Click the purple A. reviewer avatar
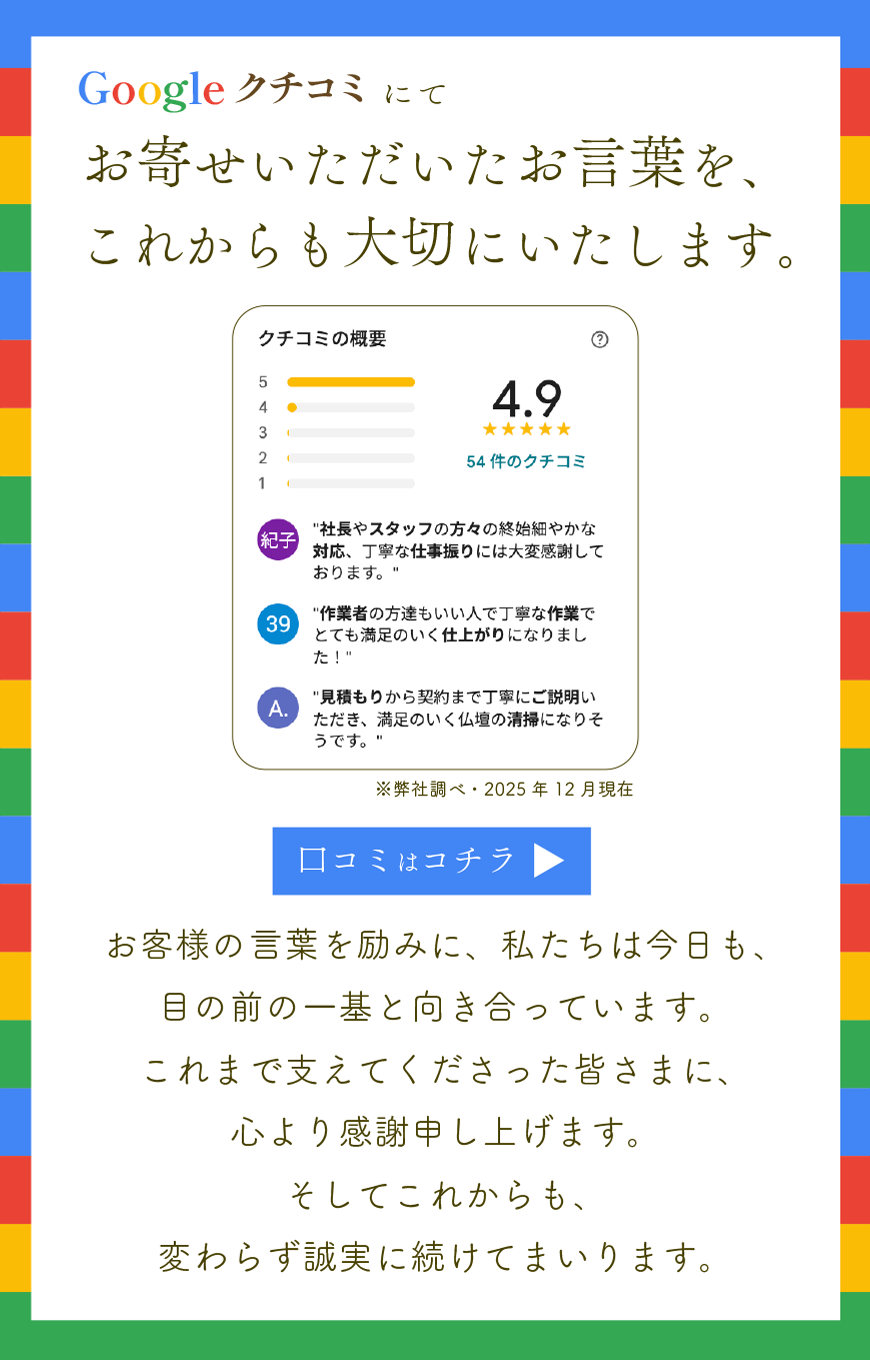Screen dimensions: 870x1360 pyautogui.click(x=277, y=706)
